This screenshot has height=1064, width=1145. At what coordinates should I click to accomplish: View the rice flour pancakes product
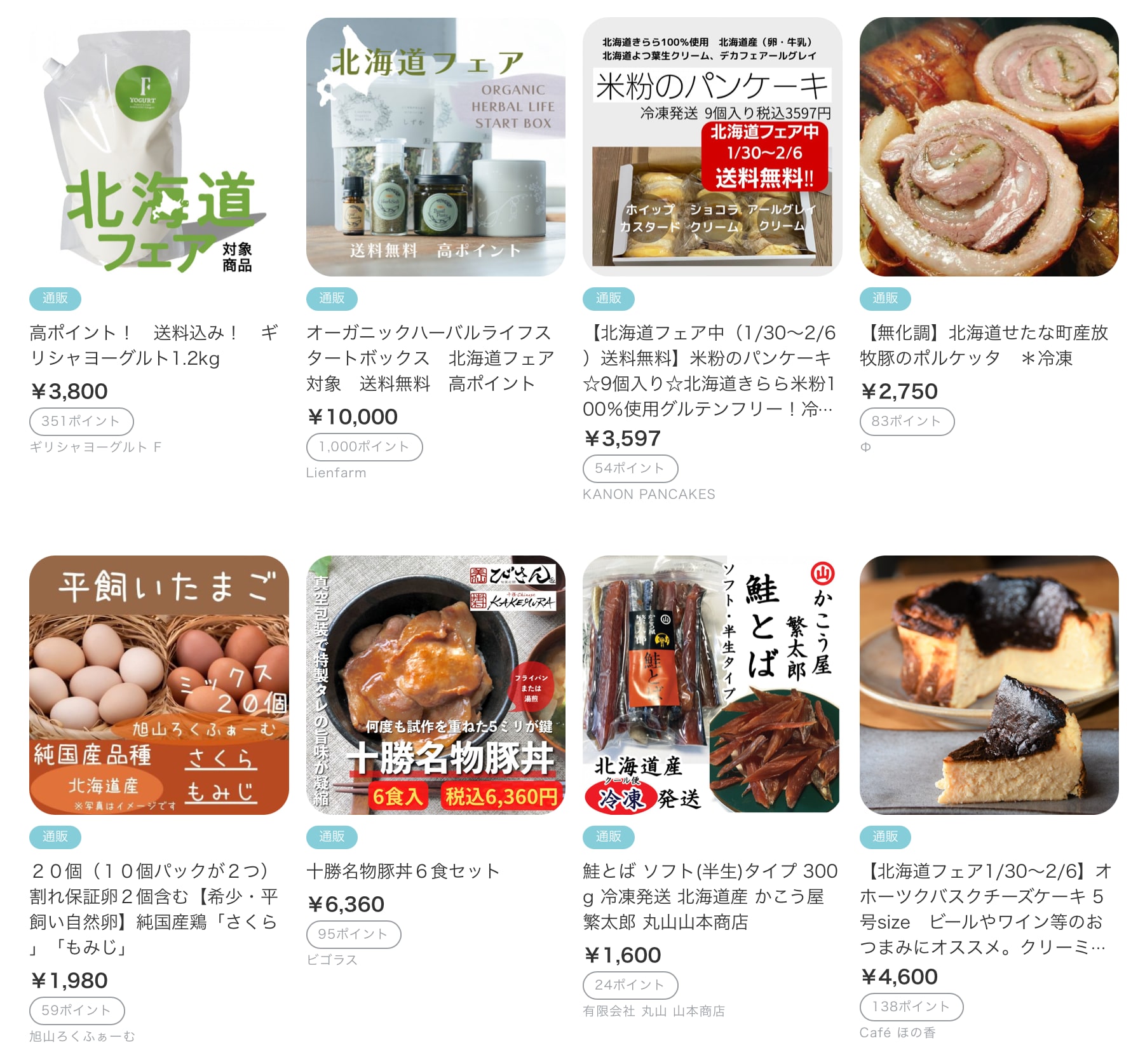point(712,147)
